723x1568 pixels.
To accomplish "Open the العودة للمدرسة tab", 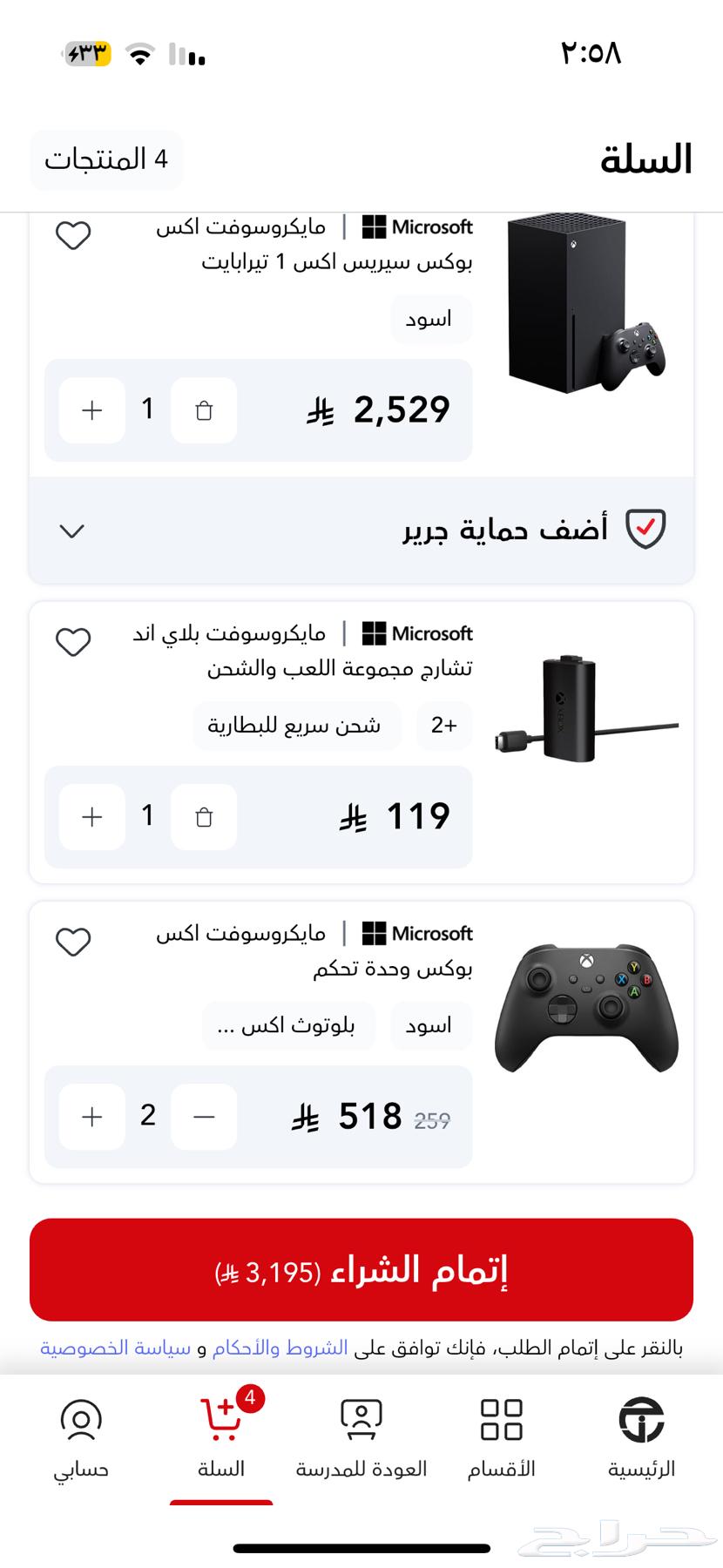I will click(361, 1420).
